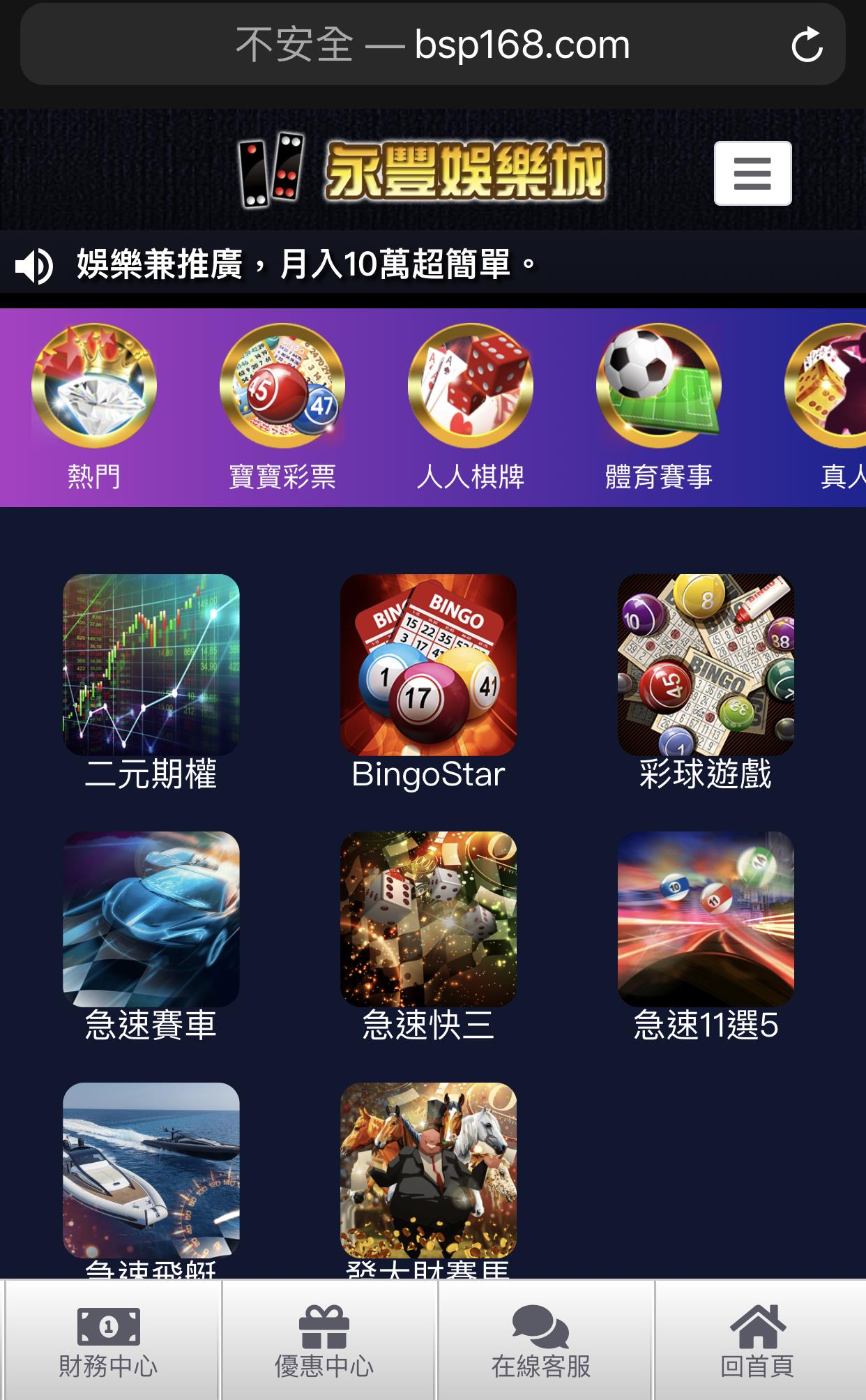866x1400 pixels.
Task: Open the 急速11選5 game
Action: coord(706,921)
